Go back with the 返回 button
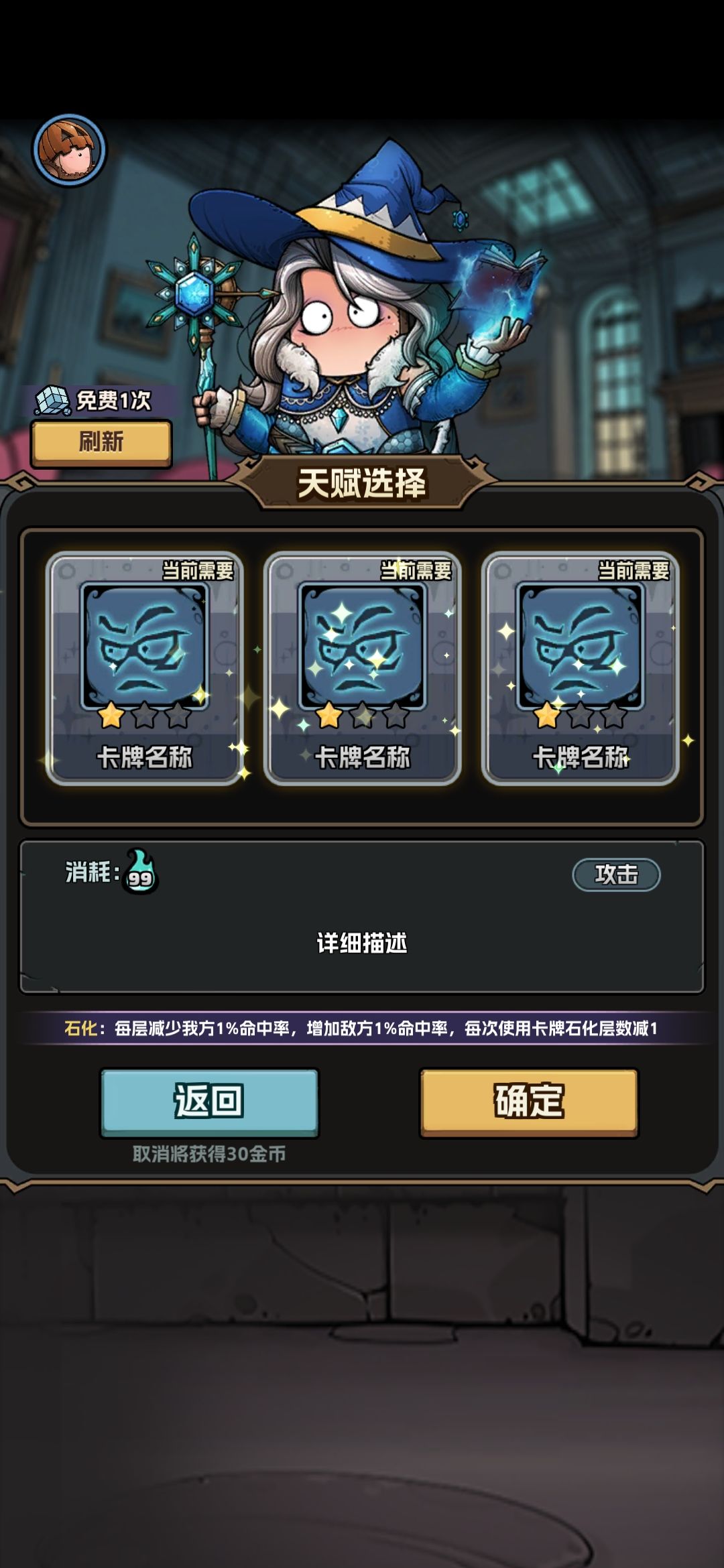This screenshot has height=1568, width=724. 209,1102
